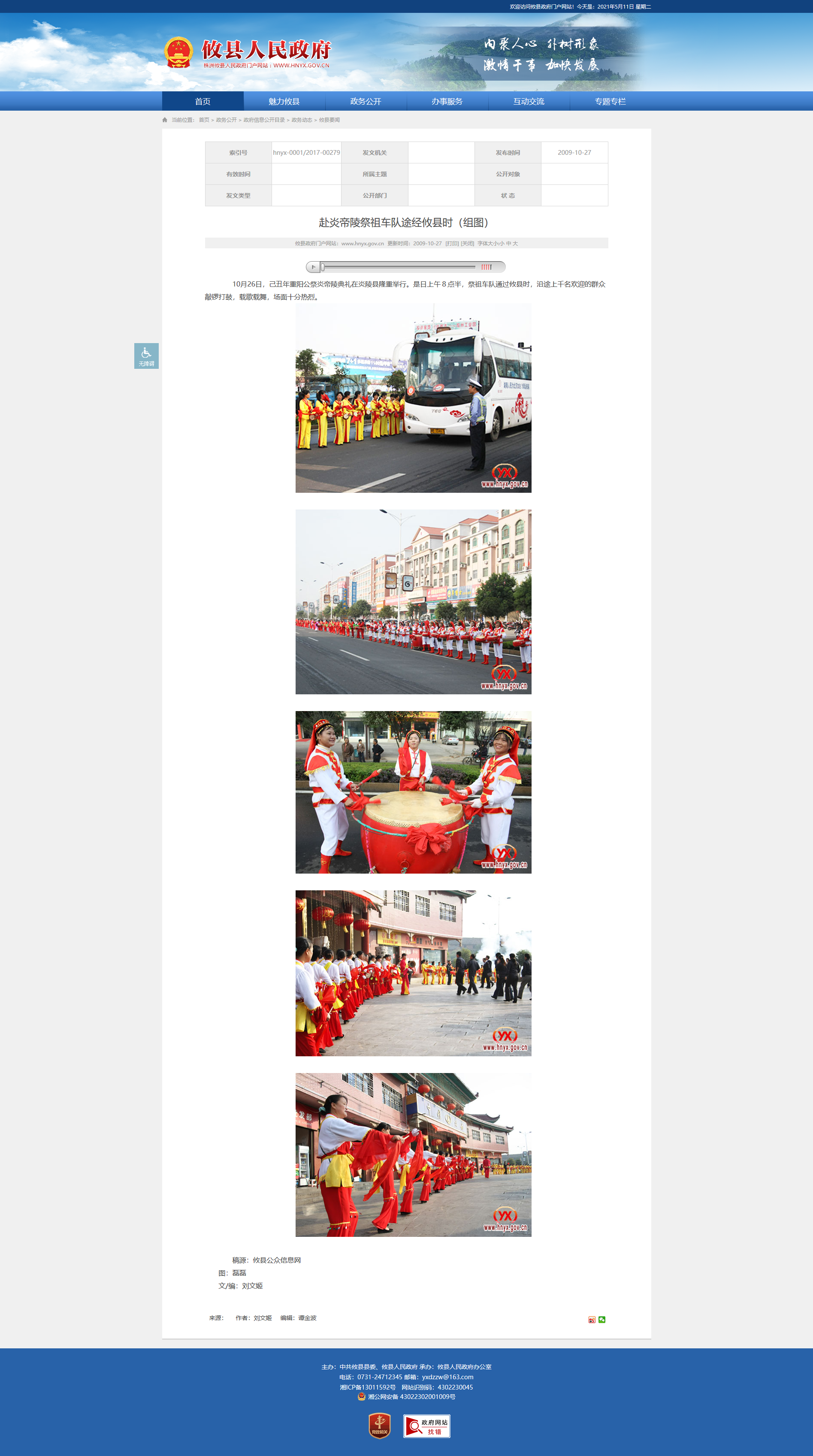This screenshot has width=813, height=1456.
Task: Tap 政府信息公开目录 in the breadcrumb
Action: pos(264,120)
